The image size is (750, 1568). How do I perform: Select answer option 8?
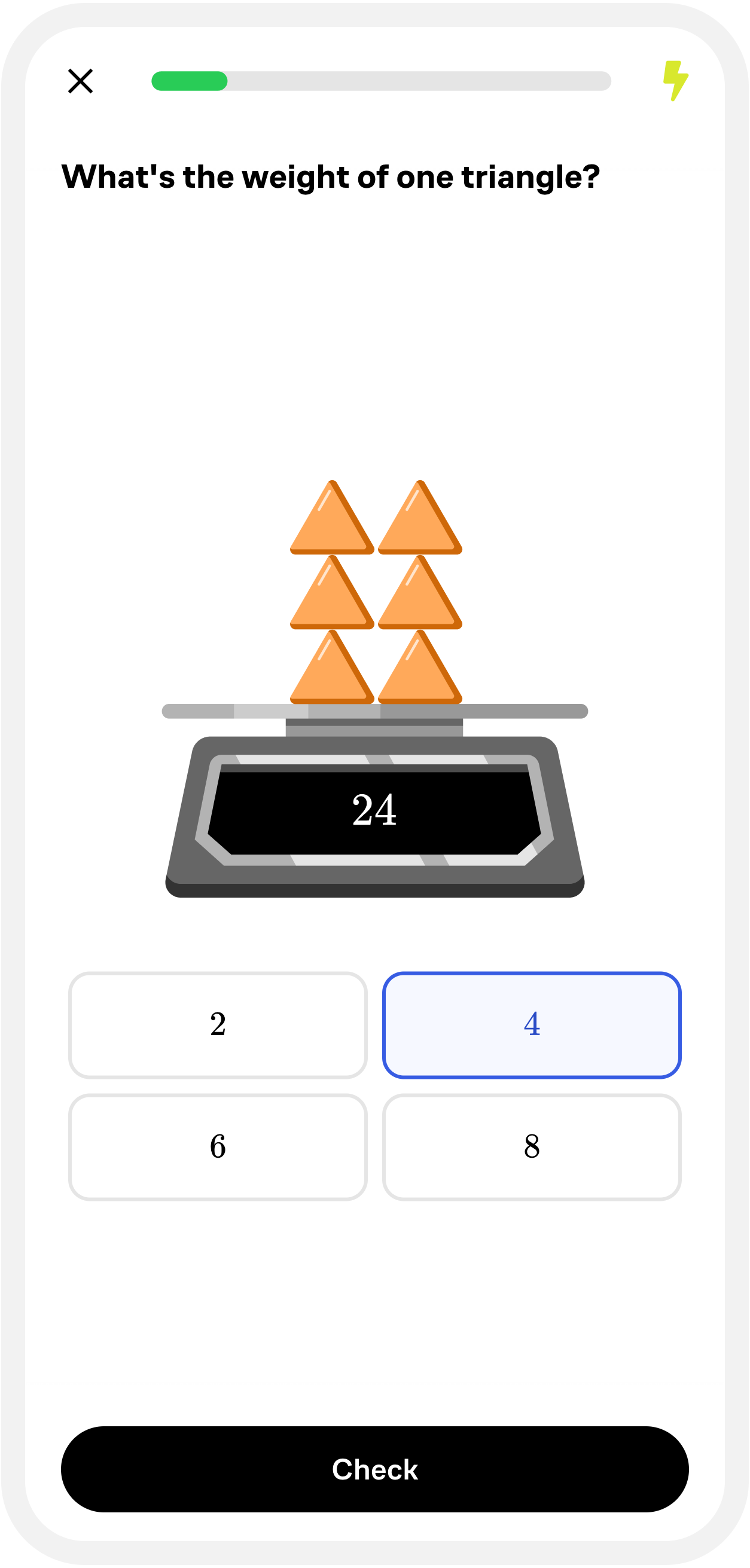(532, 1147)
